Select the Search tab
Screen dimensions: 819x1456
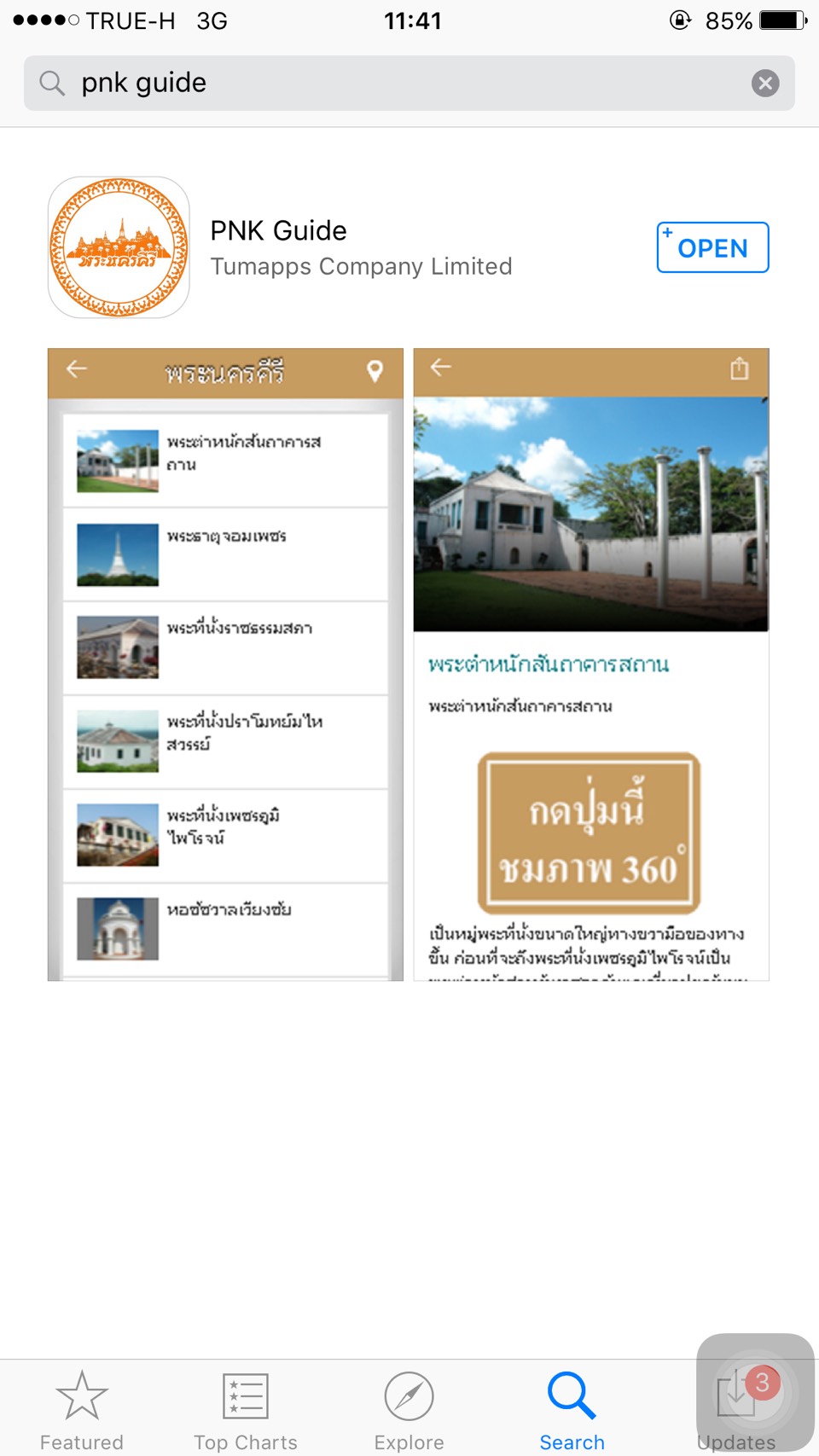pyautogui.click(x=572, y=1409)
